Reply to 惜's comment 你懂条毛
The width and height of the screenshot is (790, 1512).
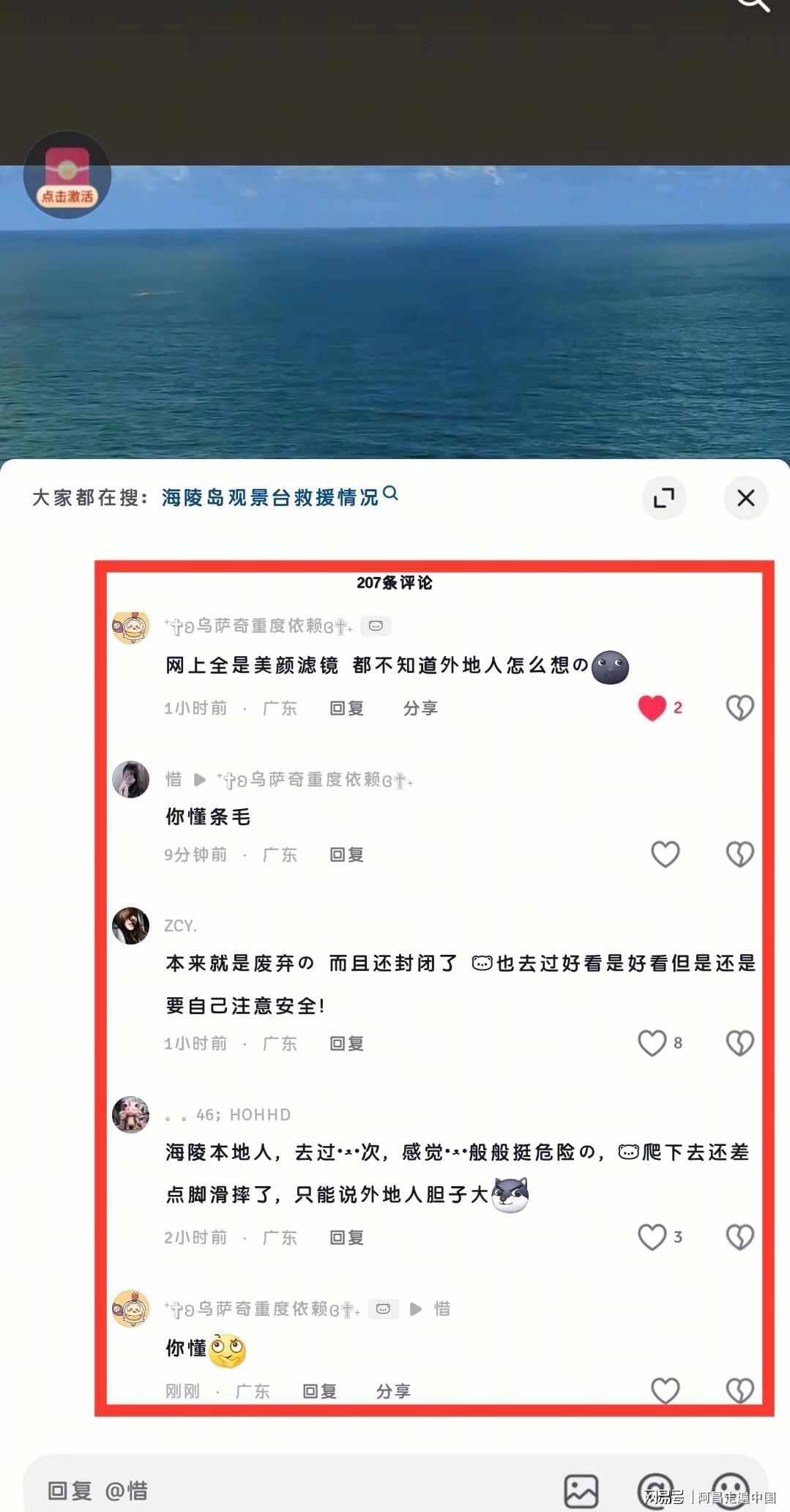(x=347, y=854)
